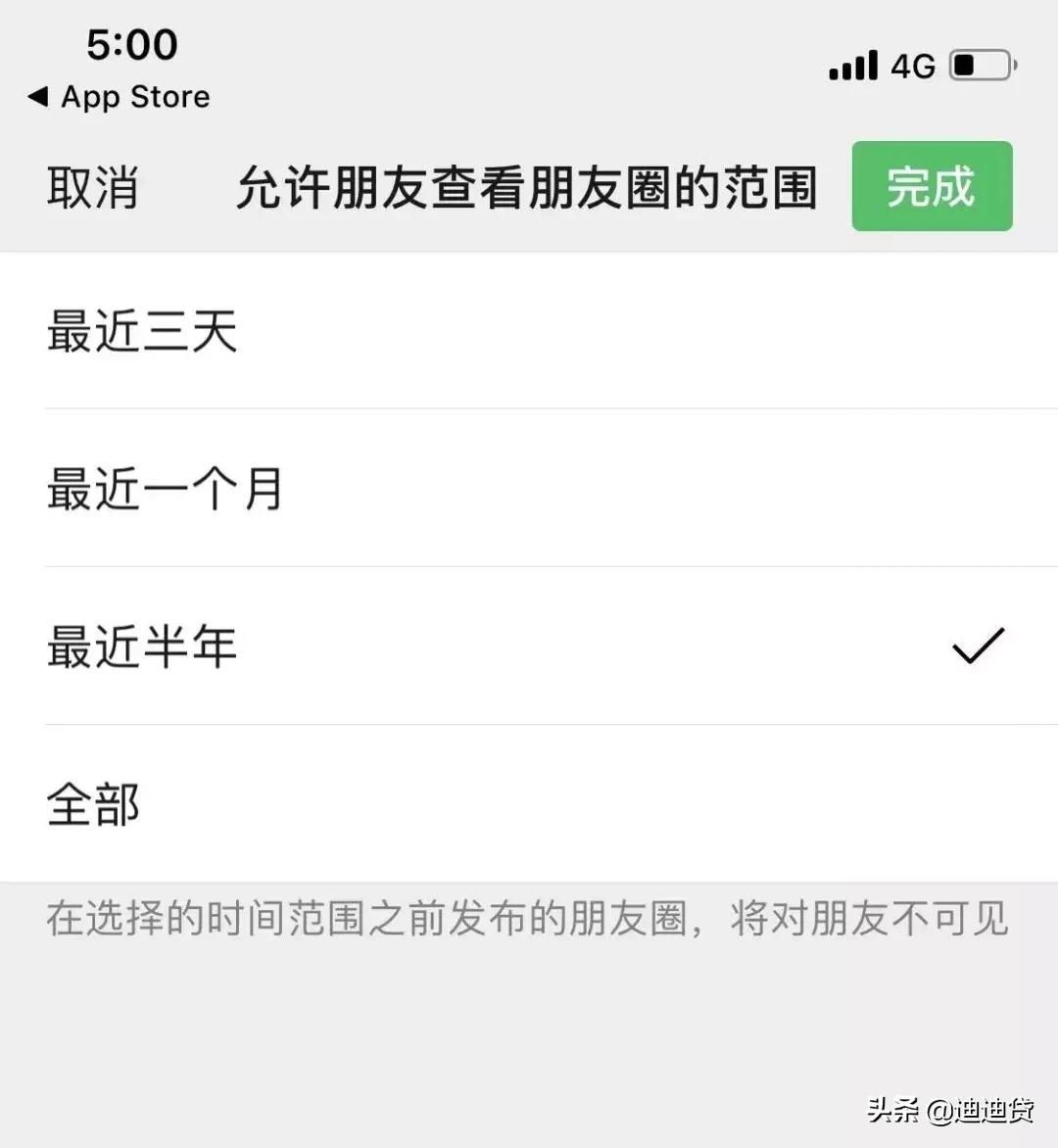Image resolution: width=1058 pixels, height=1148 pixels.
Task: Tap the 5:00 clock in status bar
Action: point(131,45)
